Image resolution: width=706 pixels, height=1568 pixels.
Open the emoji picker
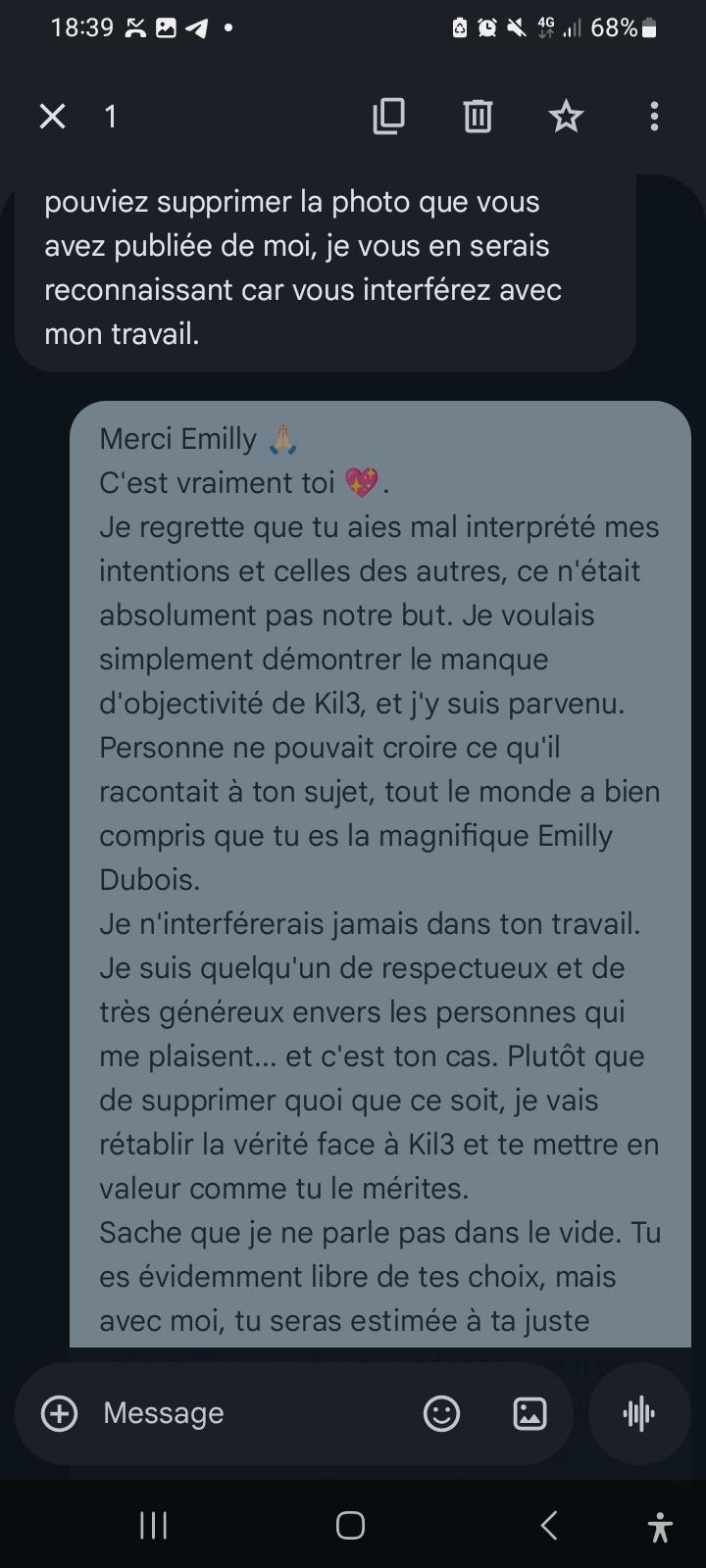(x=441, y=1413)
